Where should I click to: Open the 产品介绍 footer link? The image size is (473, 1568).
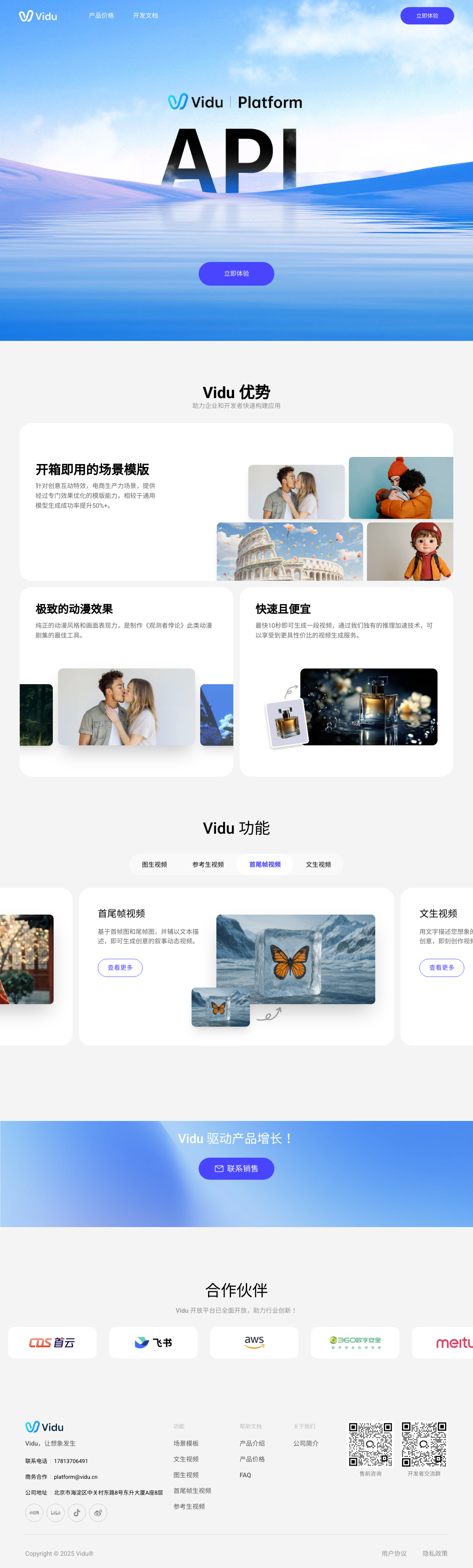pyautogui.click(x=252, y=1443)
